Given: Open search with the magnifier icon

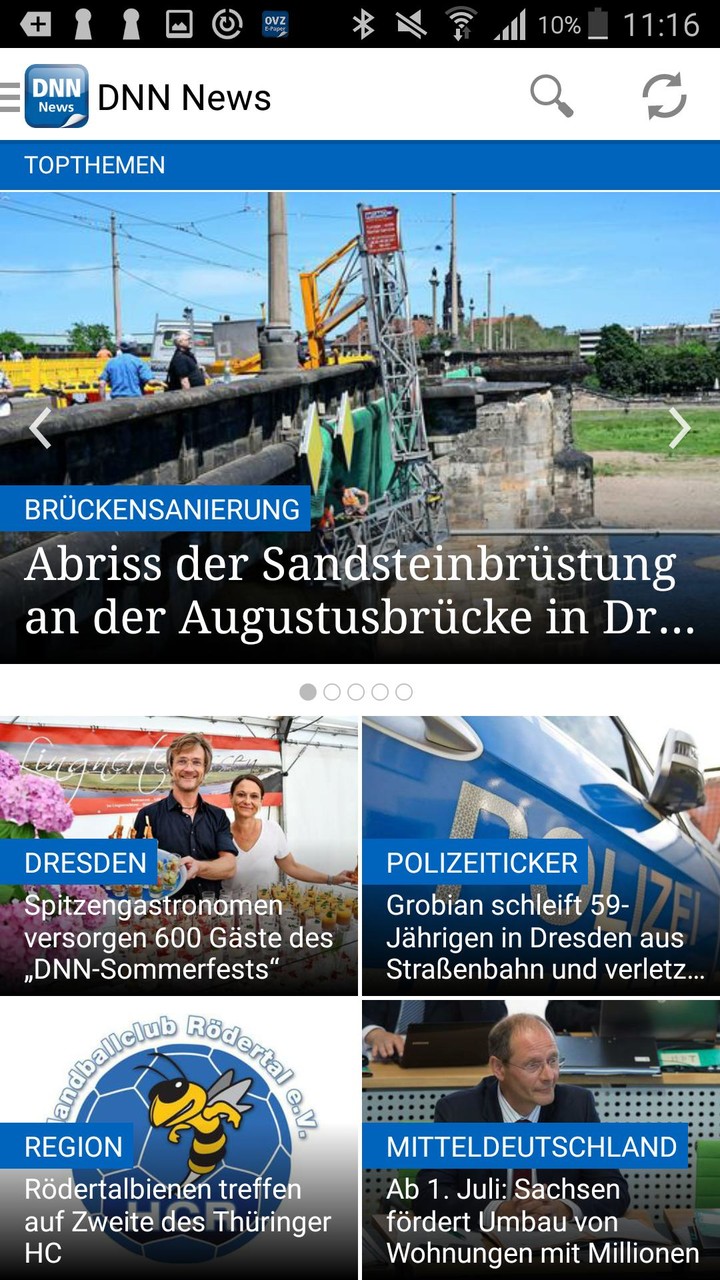Looking at the screenshot, I should pos(550,96).
